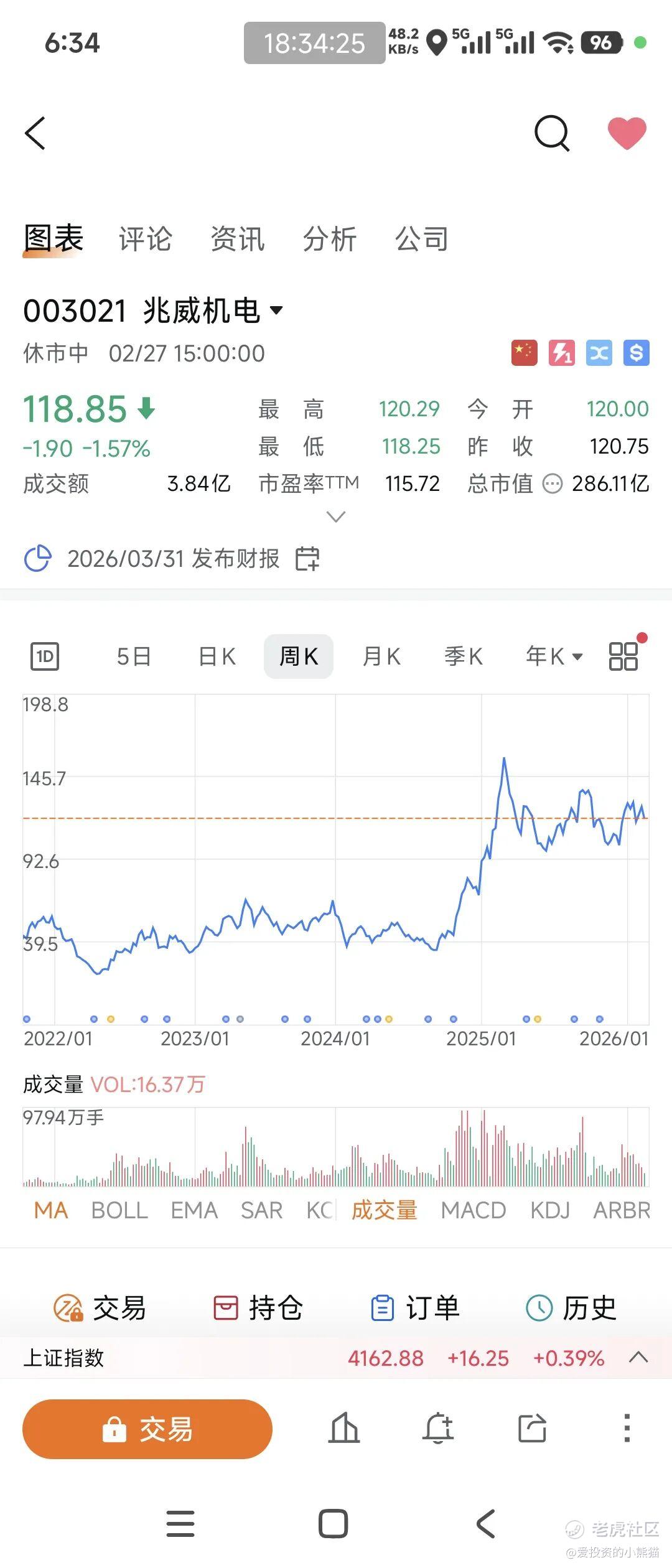Add the 2026/03/31 earnings date to calendar
The height and width of the screenshot is (1568, 672).
pos(307,559)
